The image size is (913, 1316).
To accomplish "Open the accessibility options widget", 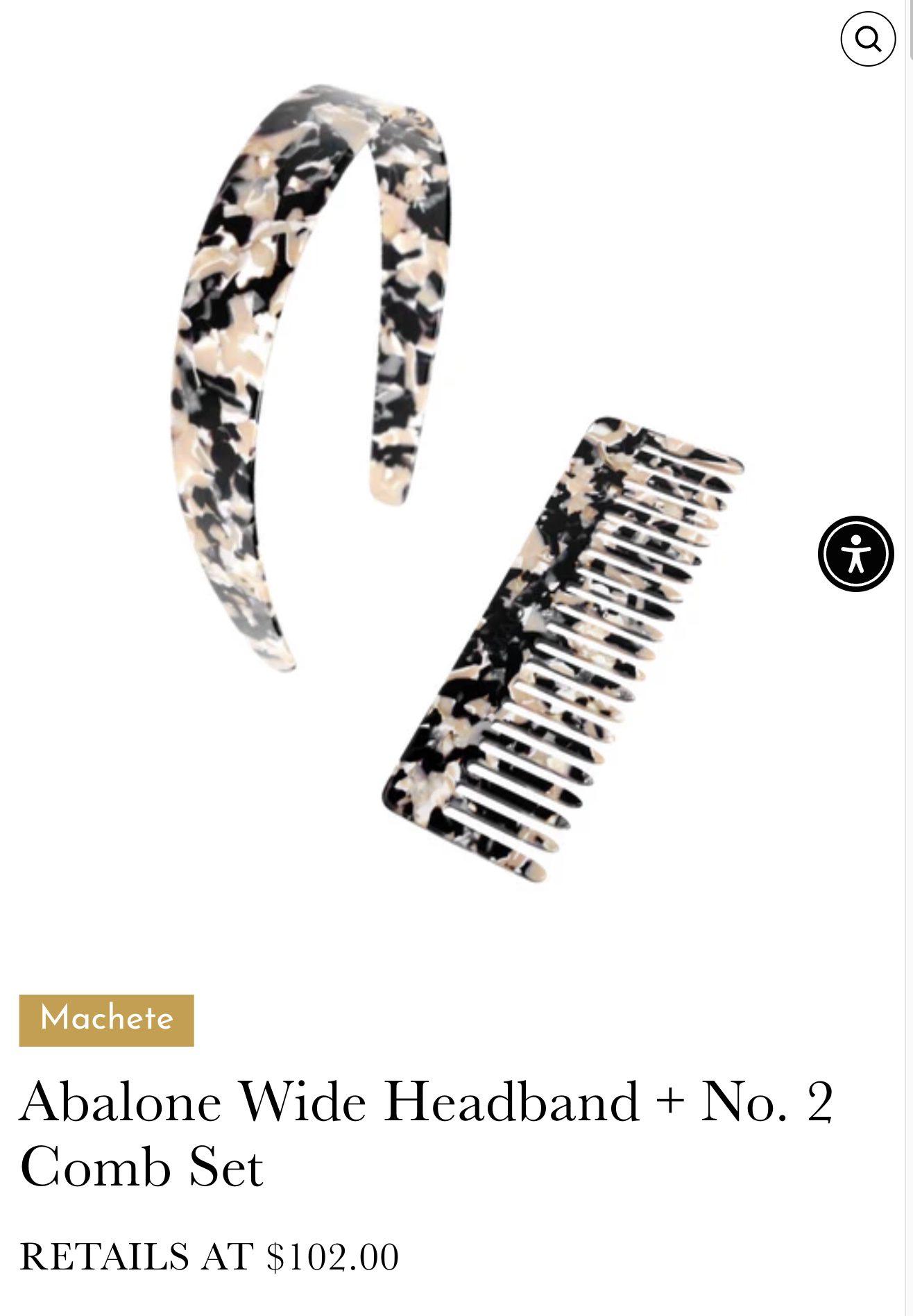I will (x=855, y=554).
